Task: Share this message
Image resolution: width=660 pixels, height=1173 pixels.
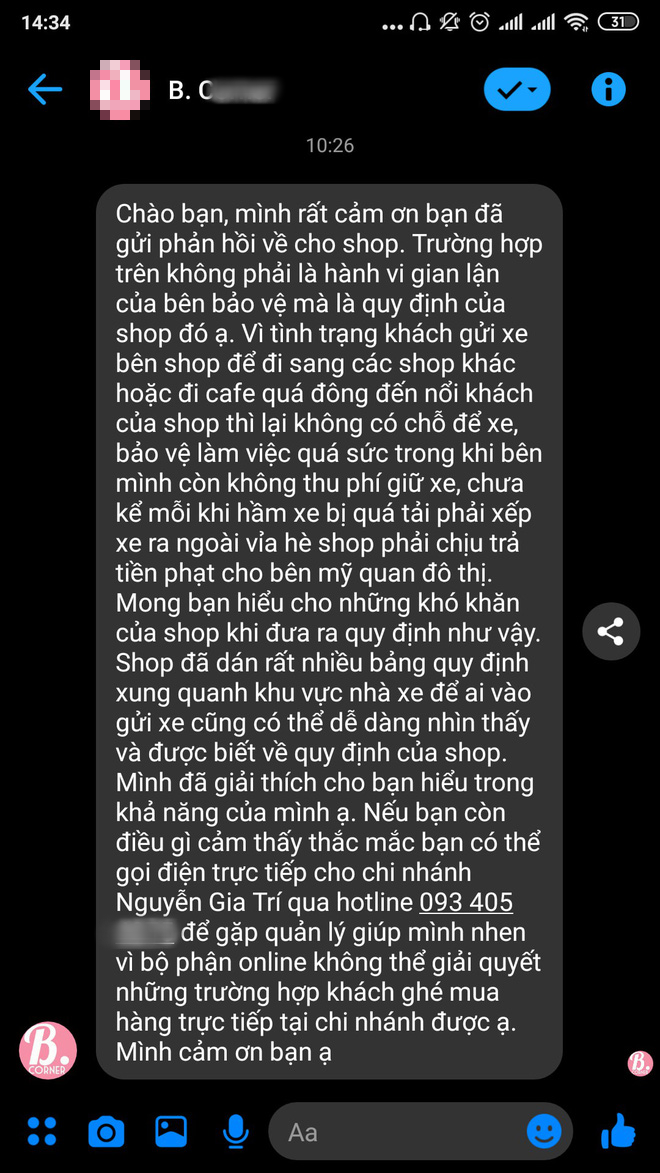Action: [x=611, y=631]
